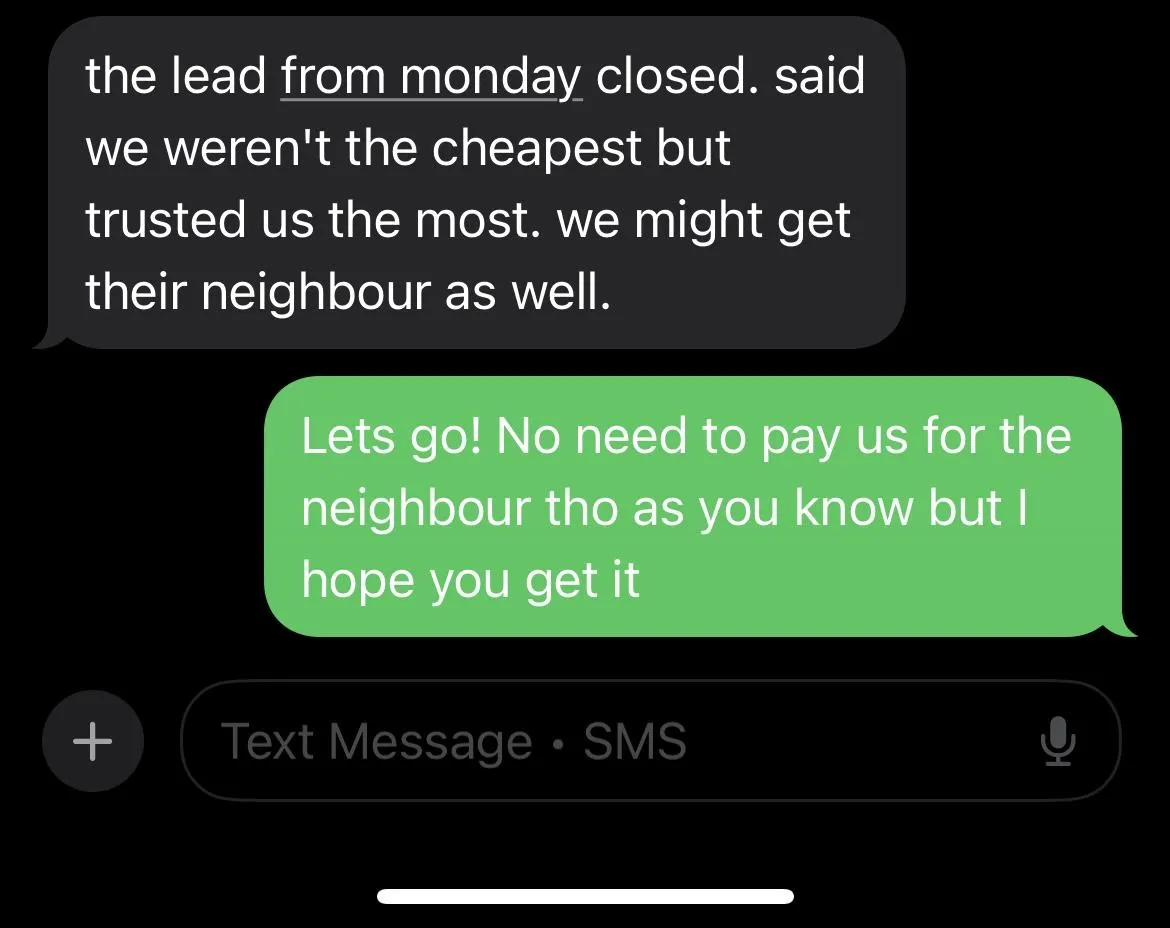This screenshot has width=1170, height=928.
Task: Open the underlined "from monday" date link
Action: click(431, 77)
